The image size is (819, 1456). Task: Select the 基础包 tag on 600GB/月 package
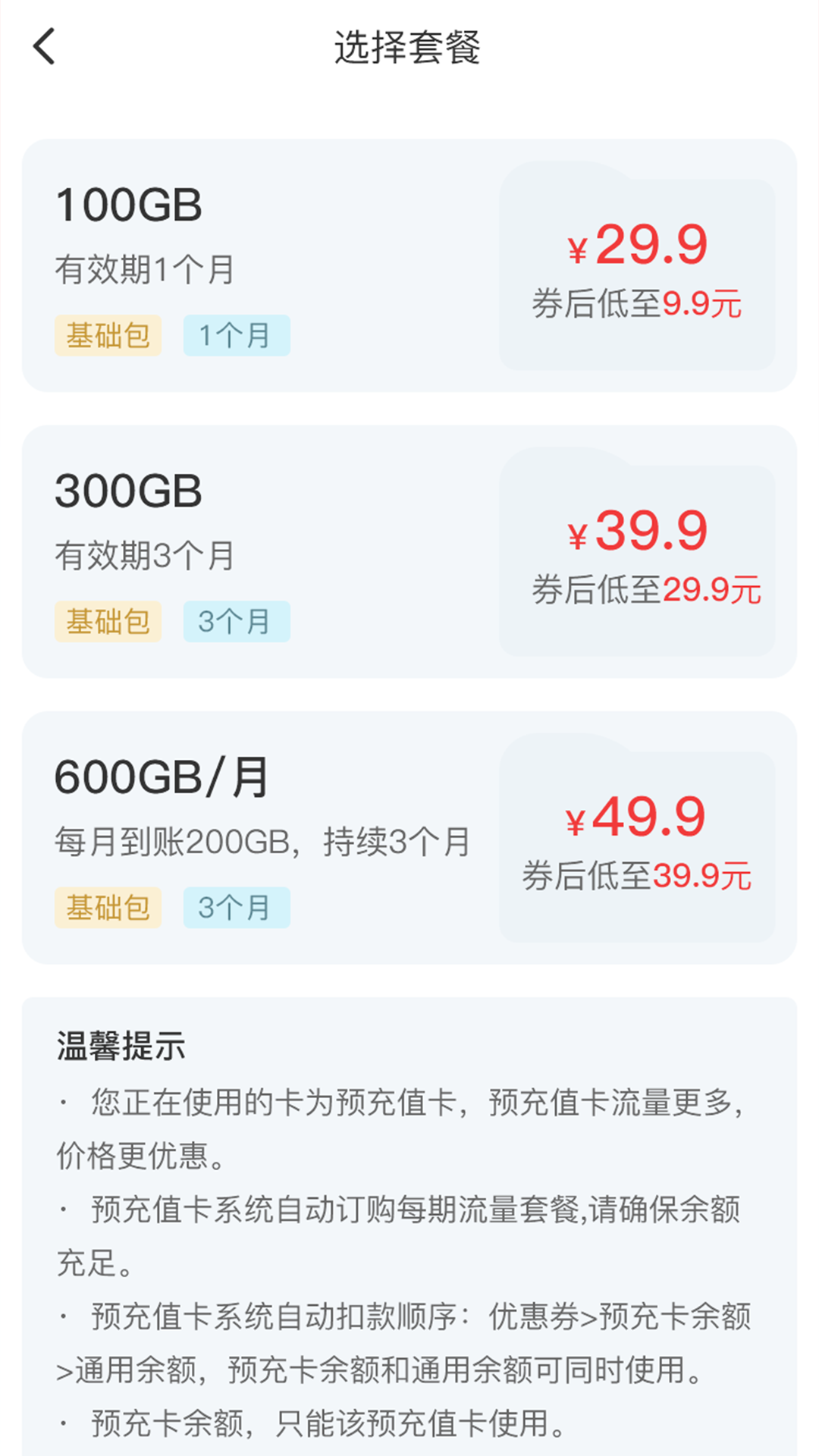tap(108, 908)
